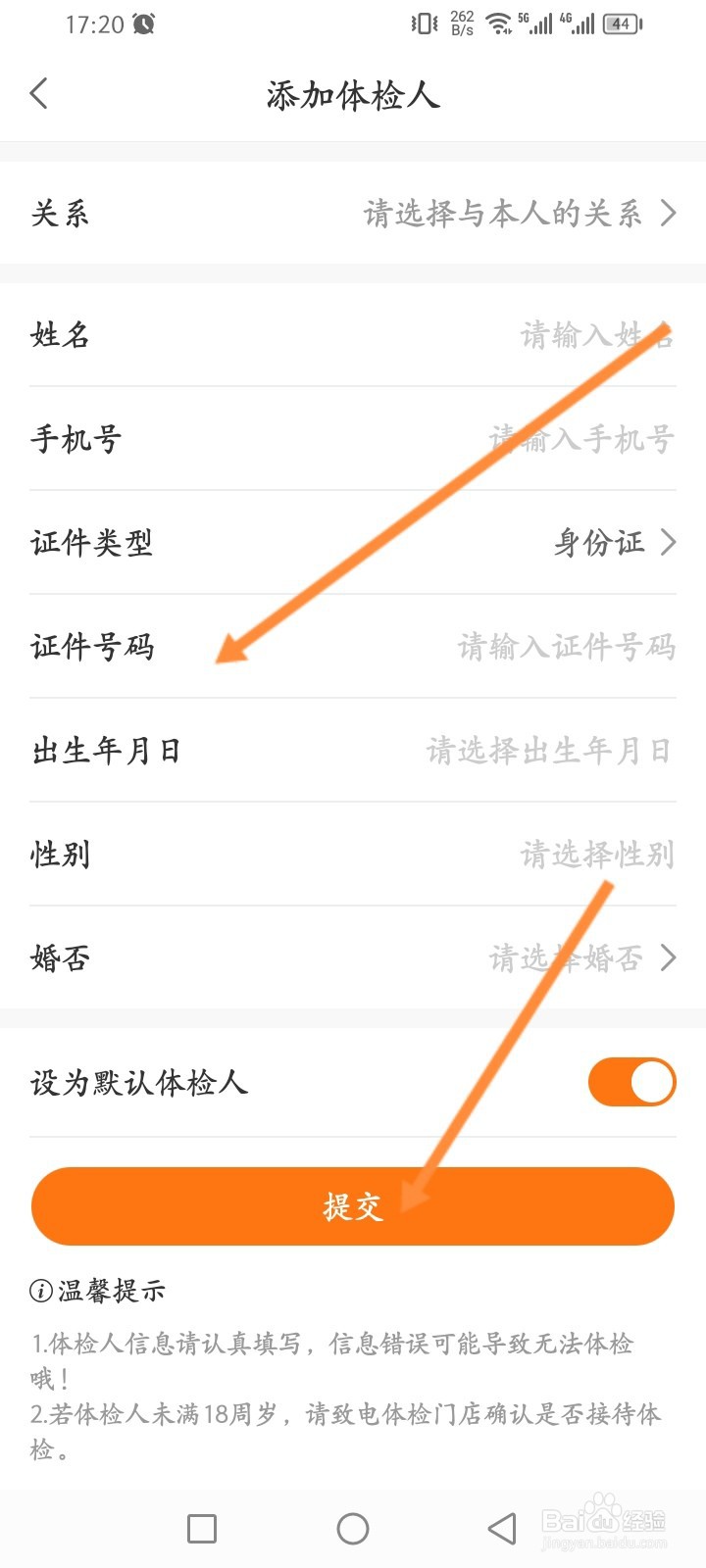This screenshot has height=1568, width=706.
Task: Tap the recent apps square navigation button
Action: pos(201,1528)
